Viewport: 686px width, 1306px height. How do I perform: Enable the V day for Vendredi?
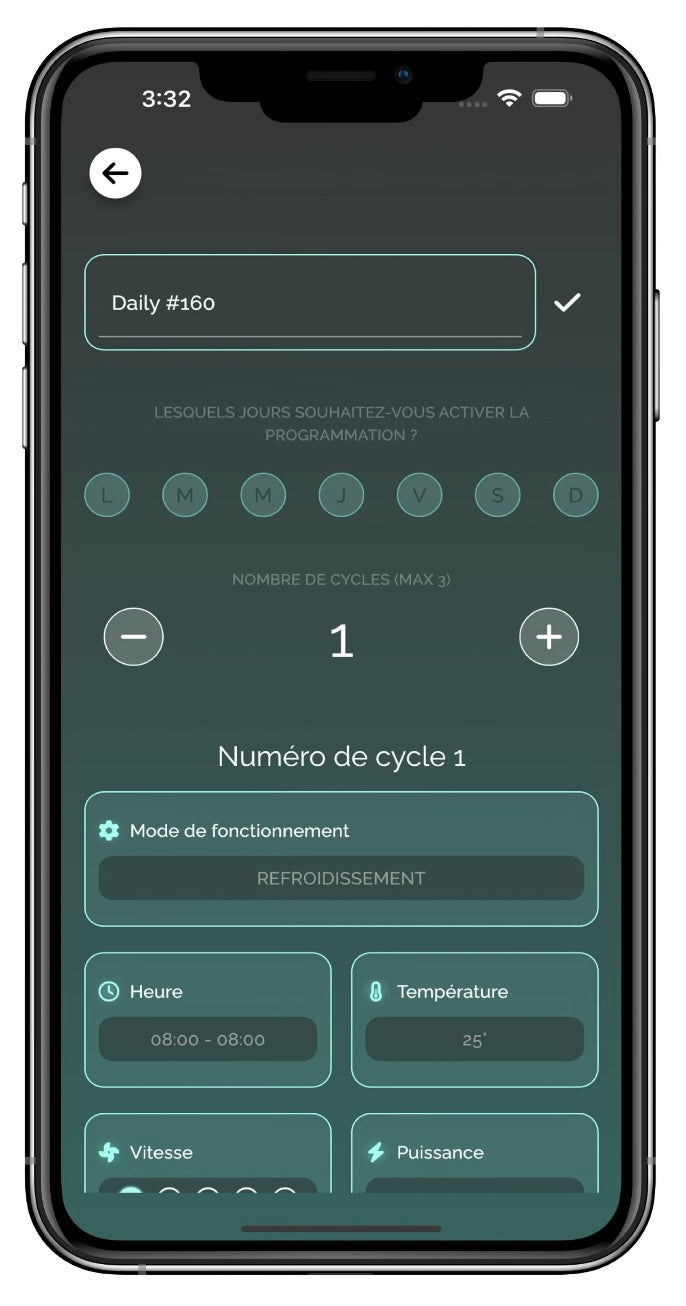[419, 495]
